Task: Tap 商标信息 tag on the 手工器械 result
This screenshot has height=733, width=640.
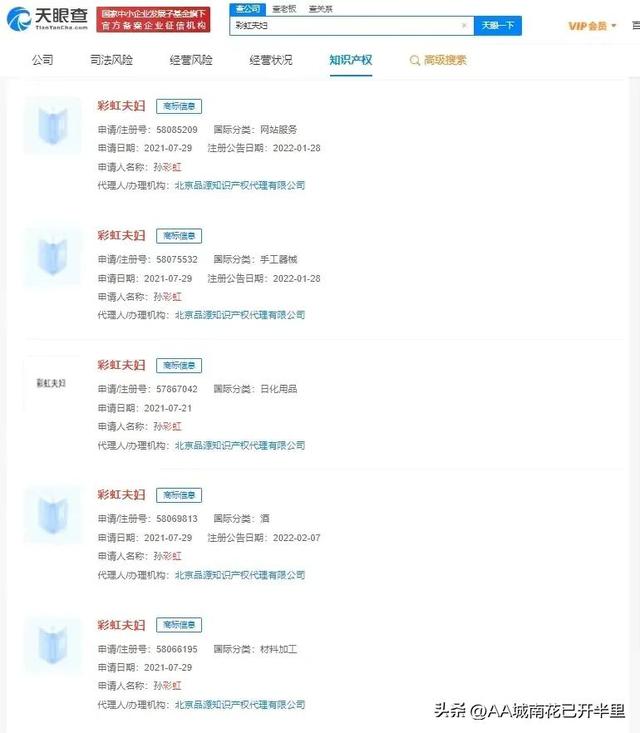Action: (179, 236)
